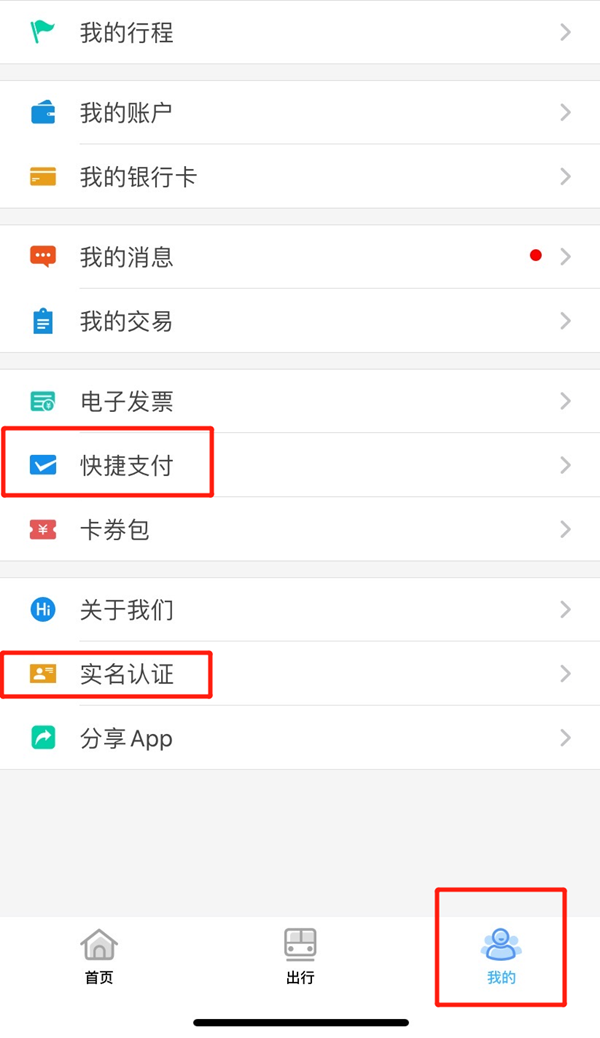Select the 我的 tab
The height and width of the screenshot is (1038, 600).
pos(501,955)
